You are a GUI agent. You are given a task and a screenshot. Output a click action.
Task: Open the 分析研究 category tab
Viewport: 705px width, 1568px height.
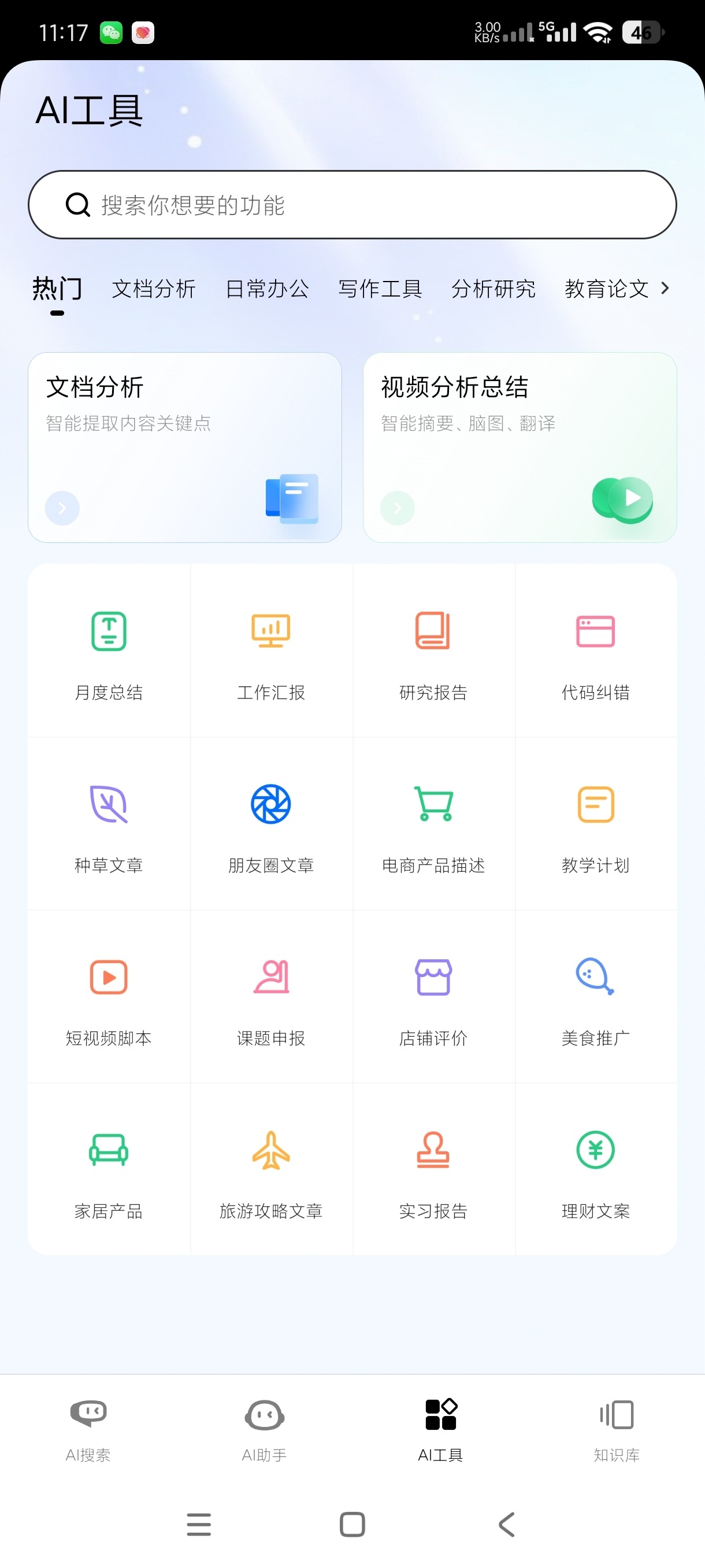click(493, 289)
